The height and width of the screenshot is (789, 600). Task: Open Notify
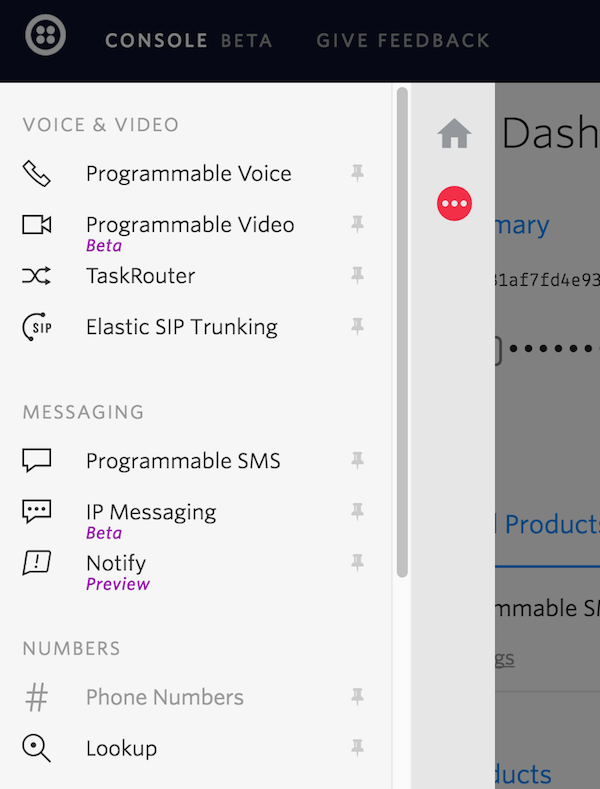(x=116, y=563)
